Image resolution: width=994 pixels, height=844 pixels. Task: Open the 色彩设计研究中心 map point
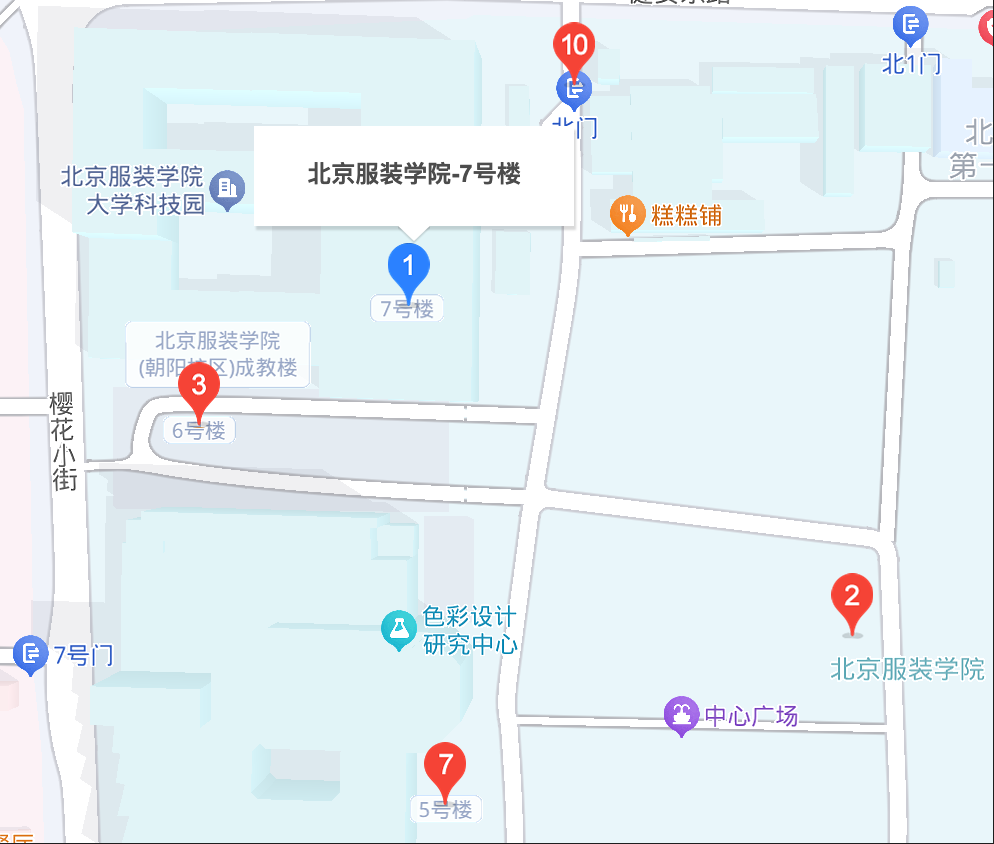pos(398,629)
